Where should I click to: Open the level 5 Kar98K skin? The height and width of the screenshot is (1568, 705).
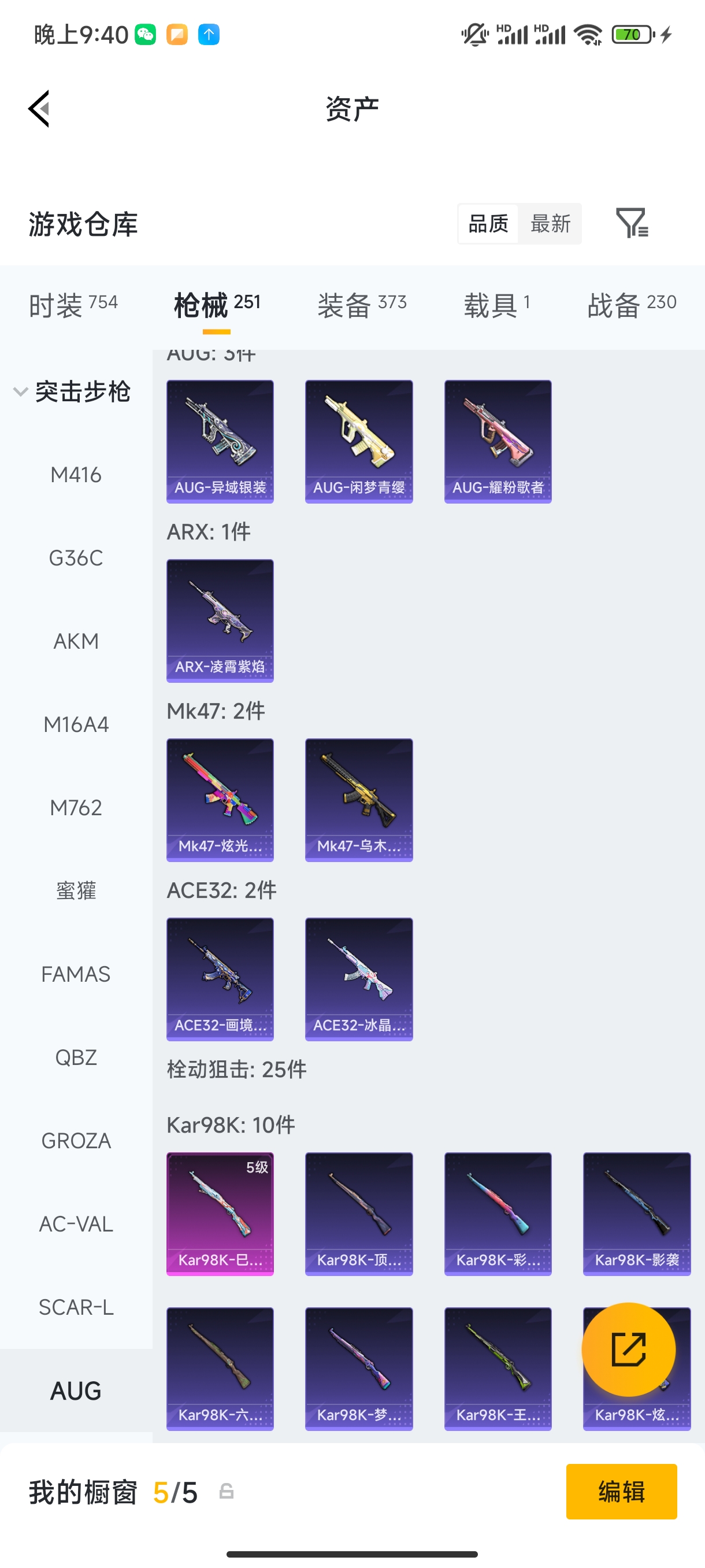(x=220, y=1213)
